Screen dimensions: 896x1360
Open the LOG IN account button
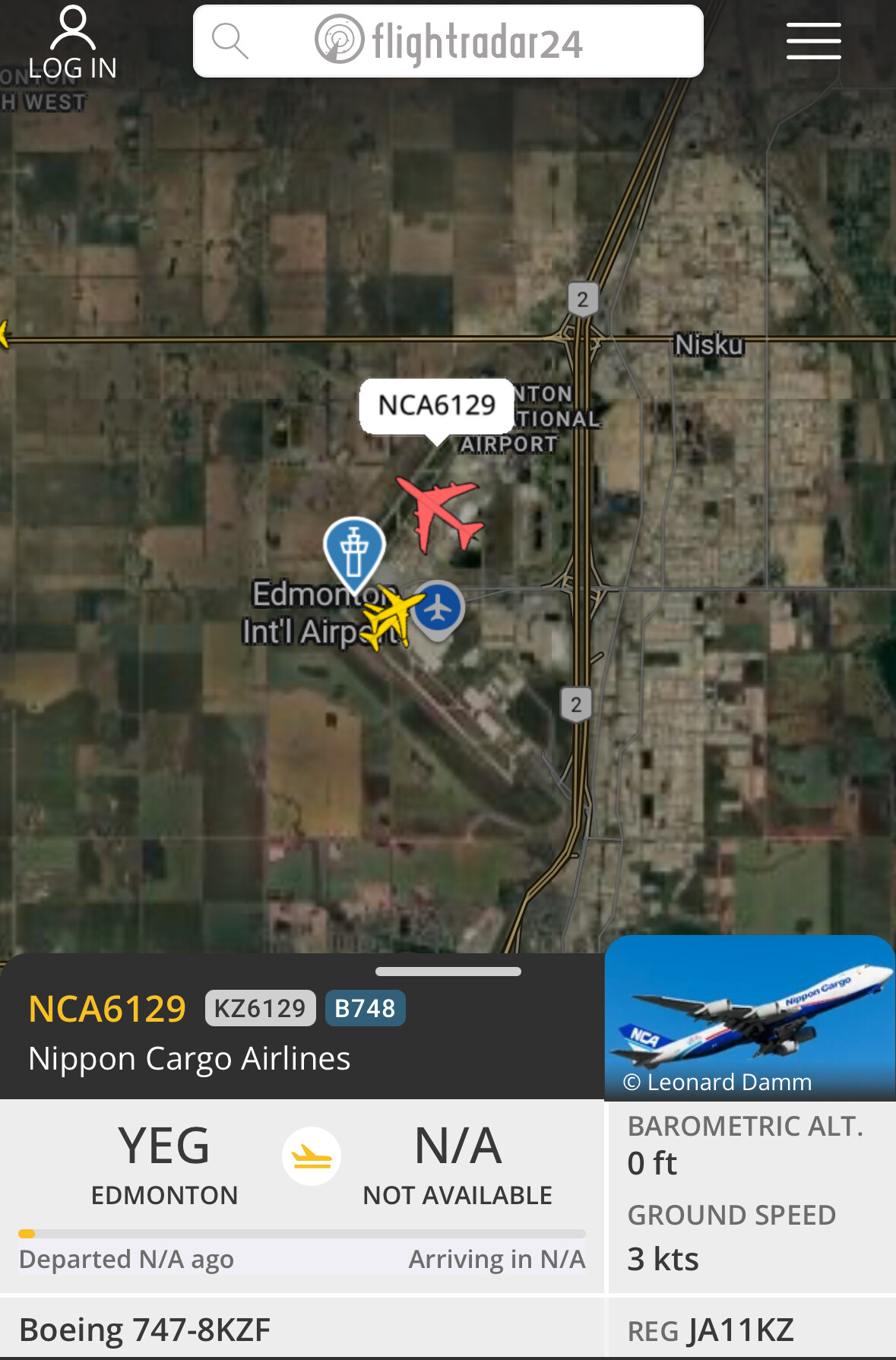pyautogui.click(x=72, y=43)
